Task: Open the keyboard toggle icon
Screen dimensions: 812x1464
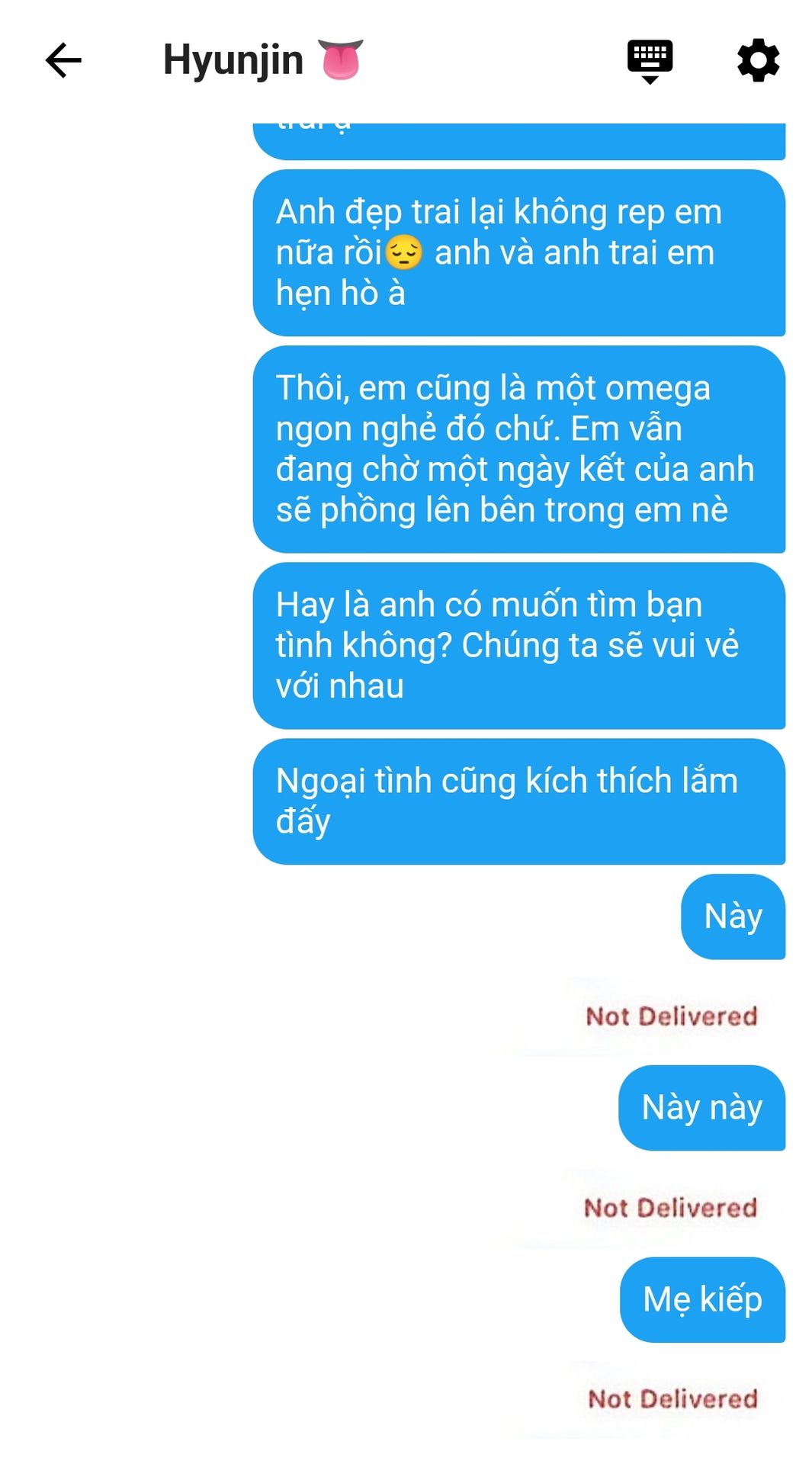Action: 650,61
